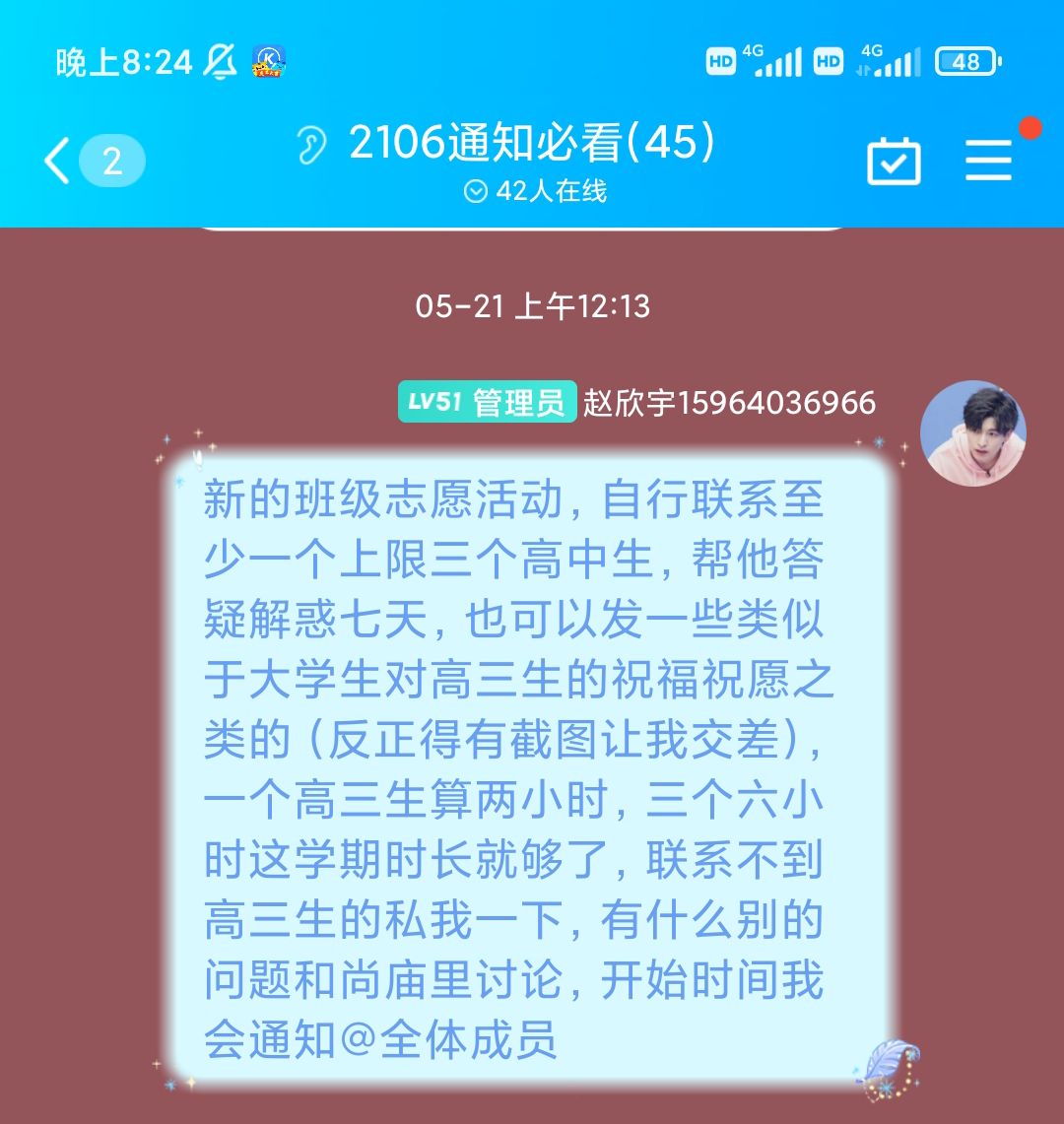
Task: Expand the 42人在线 online members list
Action: pyautogui.click(x=535, y=191)
